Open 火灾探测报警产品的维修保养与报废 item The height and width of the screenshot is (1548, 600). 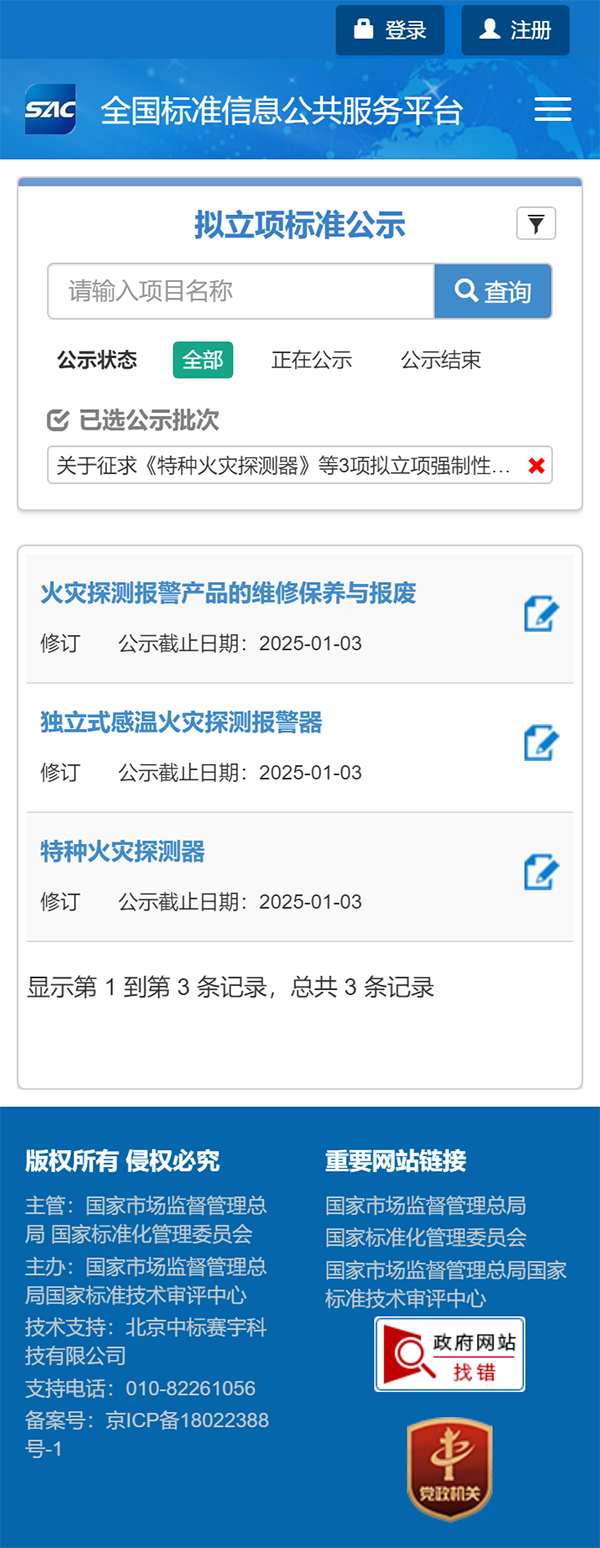[x=228, y=593]
